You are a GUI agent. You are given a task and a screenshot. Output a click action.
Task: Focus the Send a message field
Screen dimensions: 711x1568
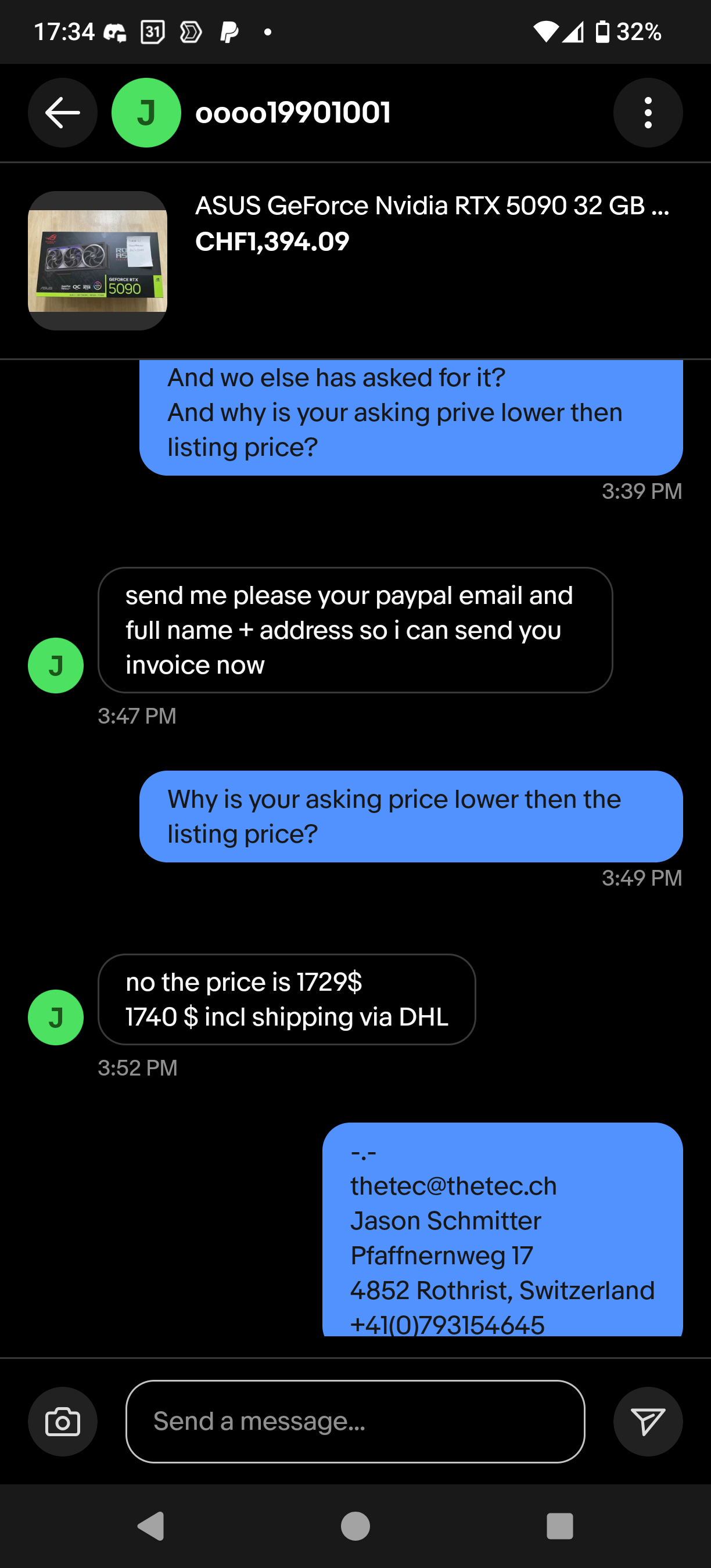(355, 1421)
